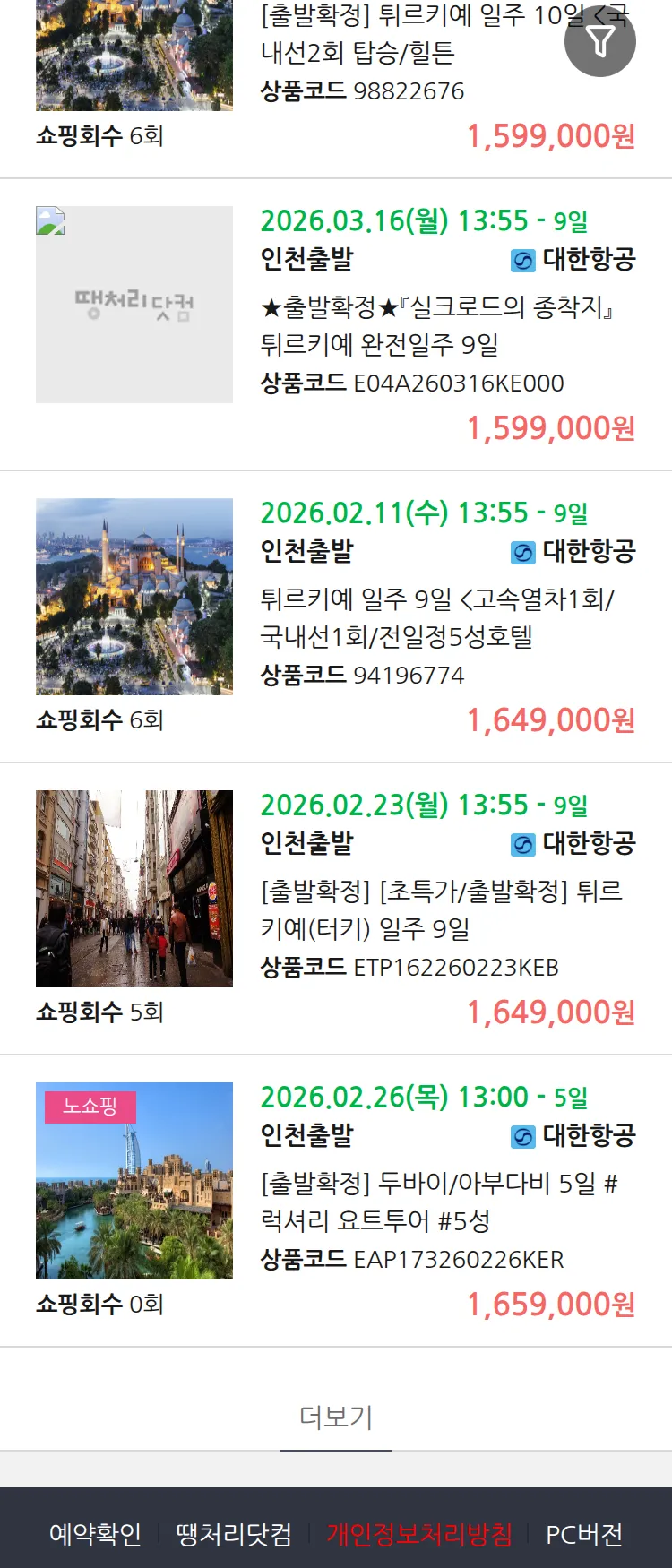Go to 예약확인 in the footer
Image resolution: width=672 pixels, height=1568 pixels.
coord(95,1534)
